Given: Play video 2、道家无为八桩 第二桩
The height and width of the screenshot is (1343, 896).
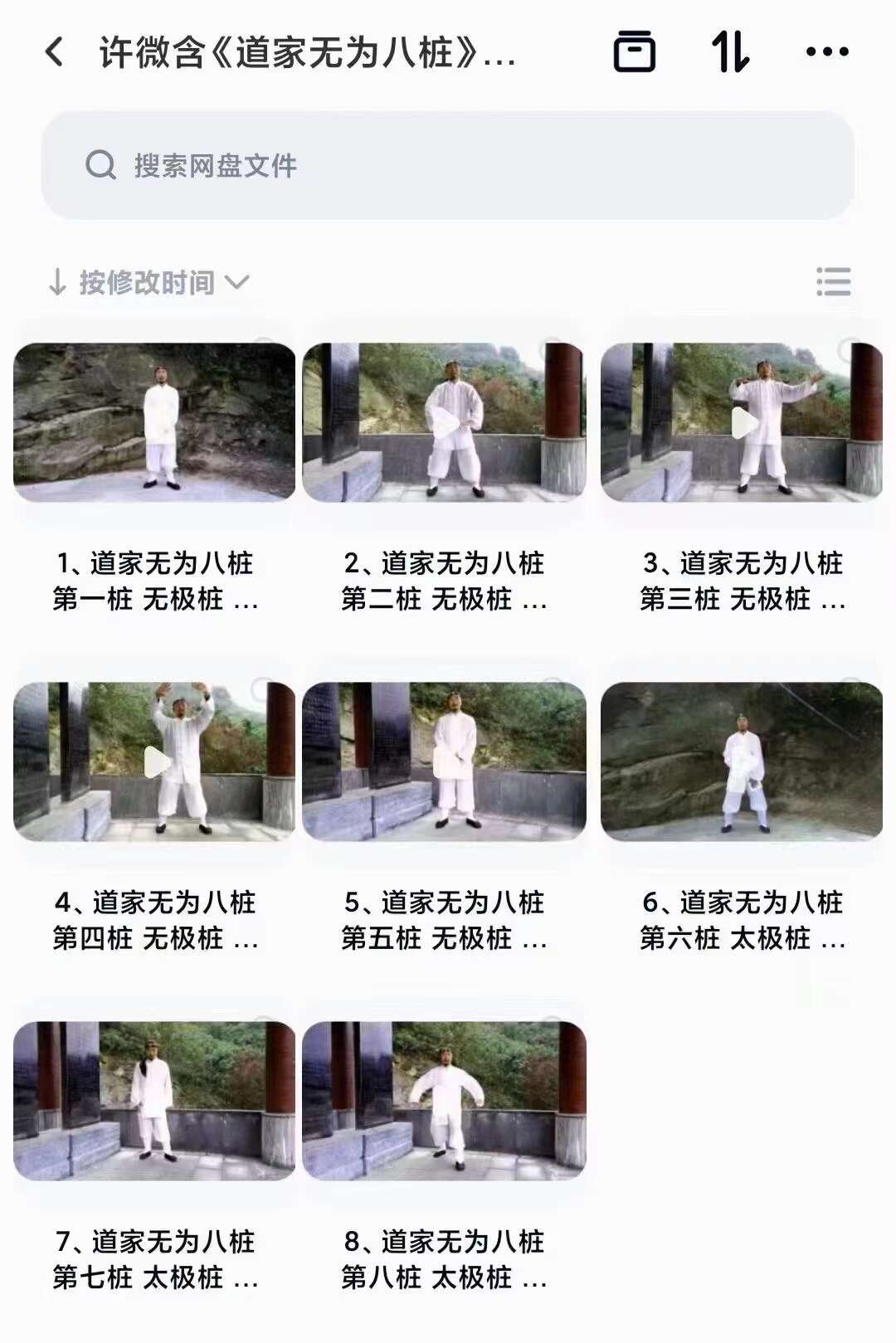Looking at the screenshot, I should (x=445, y=422).
